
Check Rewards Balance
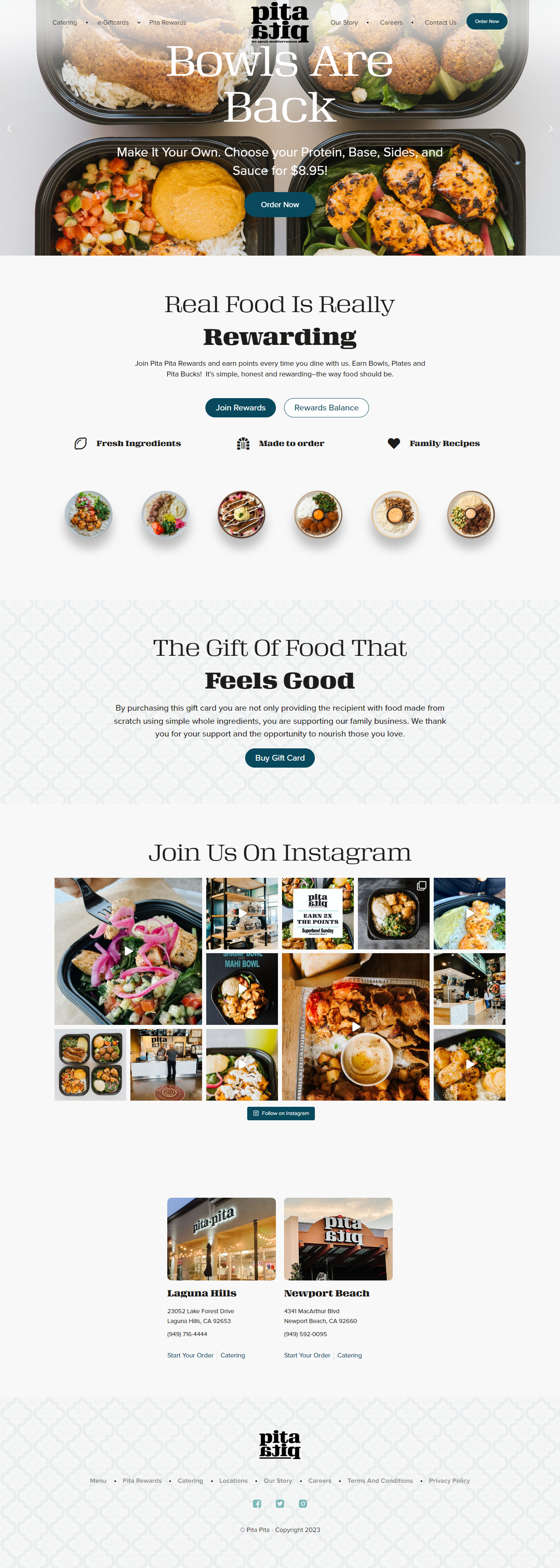pos(326,408)
